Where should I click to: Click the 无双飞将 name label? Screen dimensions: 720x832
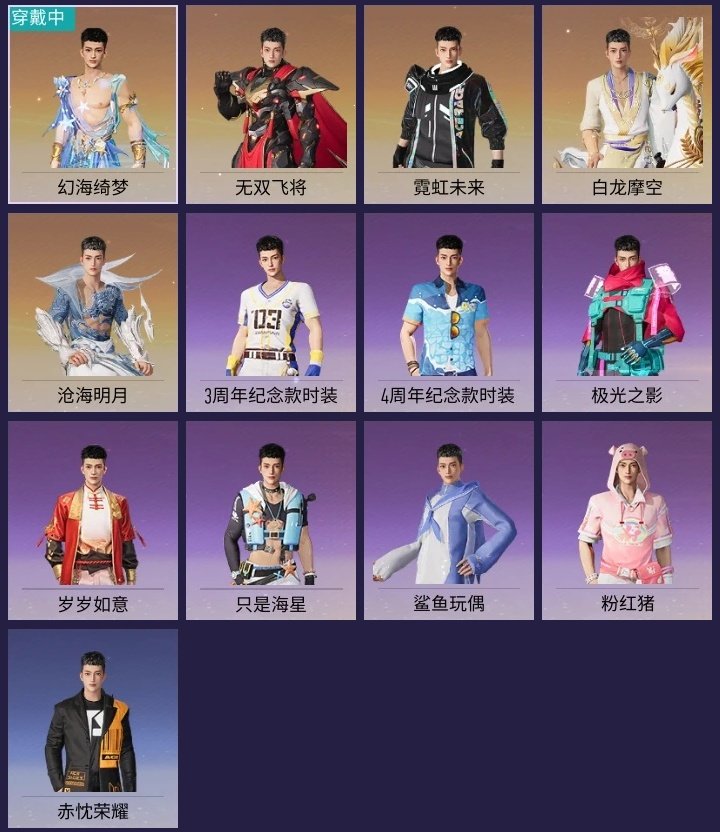[270, 185]
